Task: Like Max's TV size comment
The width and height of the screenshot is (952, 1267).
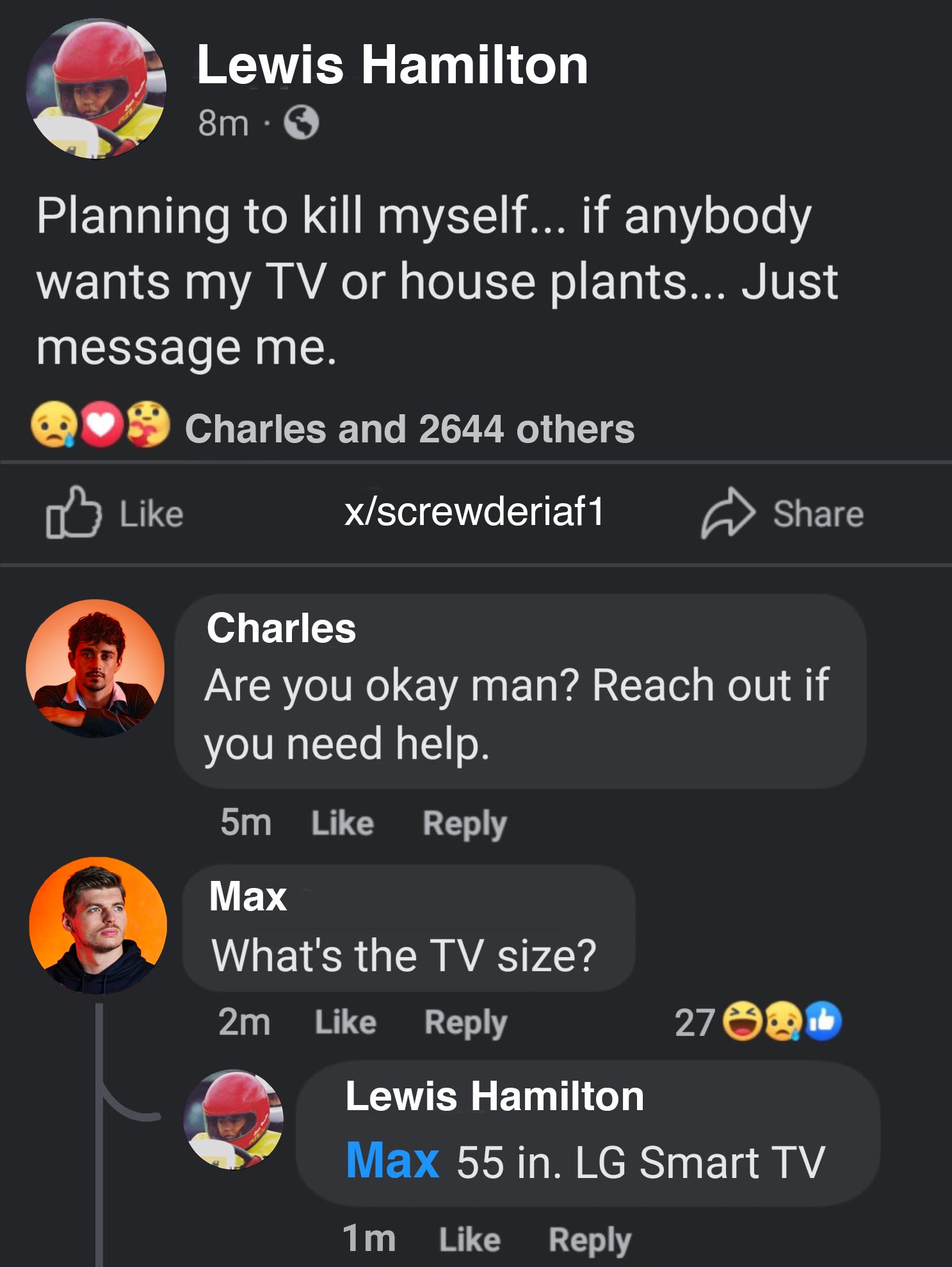Action: pyautogui.click(x=345, y=1022)
